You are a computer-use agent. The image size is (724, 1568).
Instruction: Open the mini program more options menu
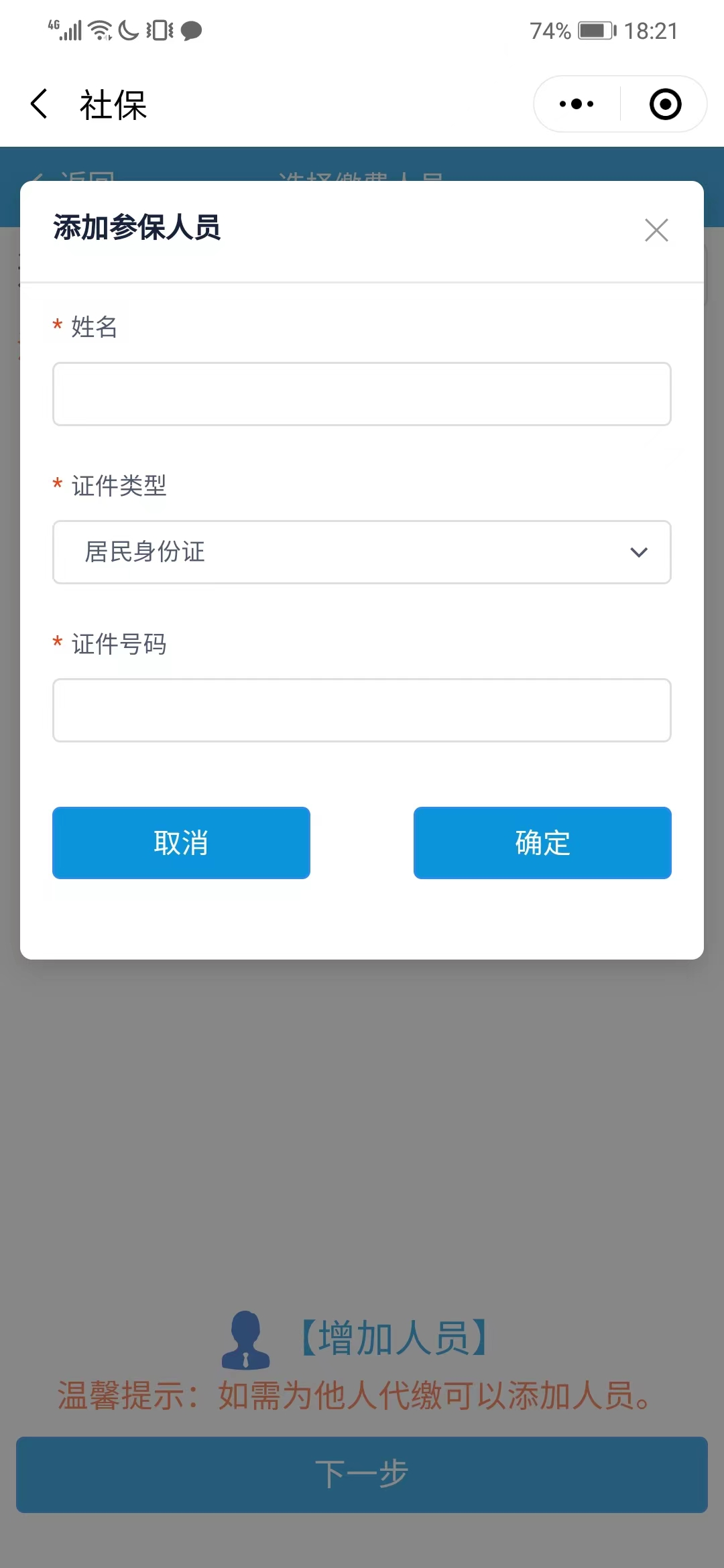[x=577, y=105]
